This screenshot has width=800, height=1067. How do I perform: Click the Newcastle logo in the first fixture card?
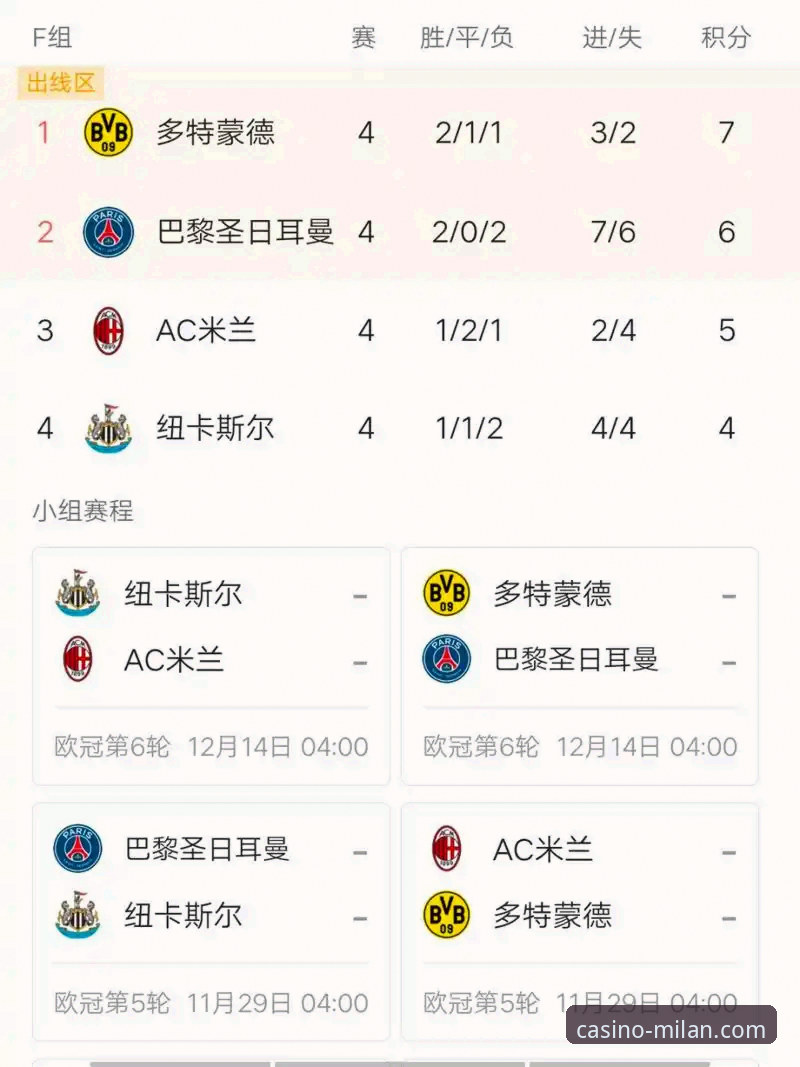pos(77,594)
